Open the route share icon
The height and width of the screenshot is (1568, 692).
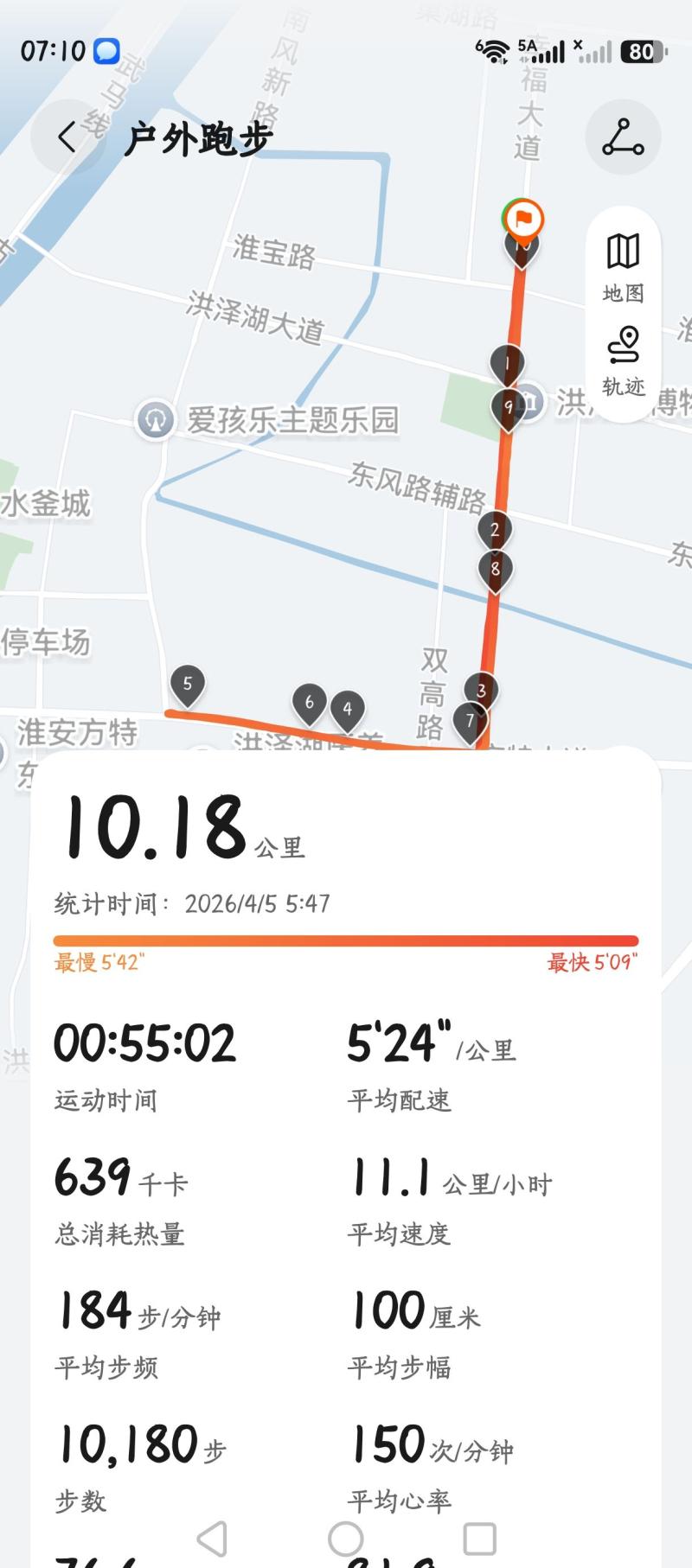[x=623, y=137]
